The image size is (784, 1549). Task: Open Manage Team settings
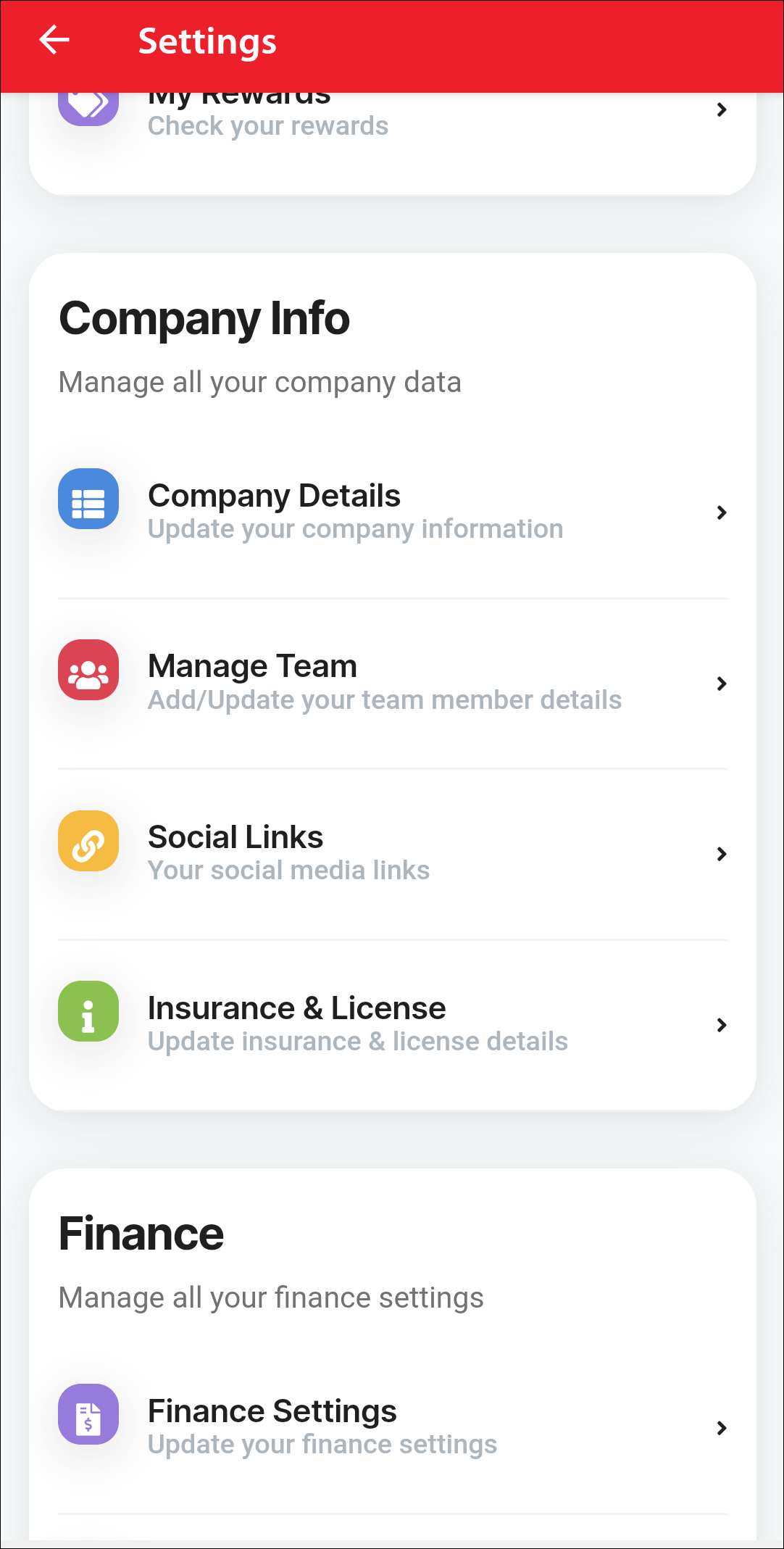coord(391,683)
